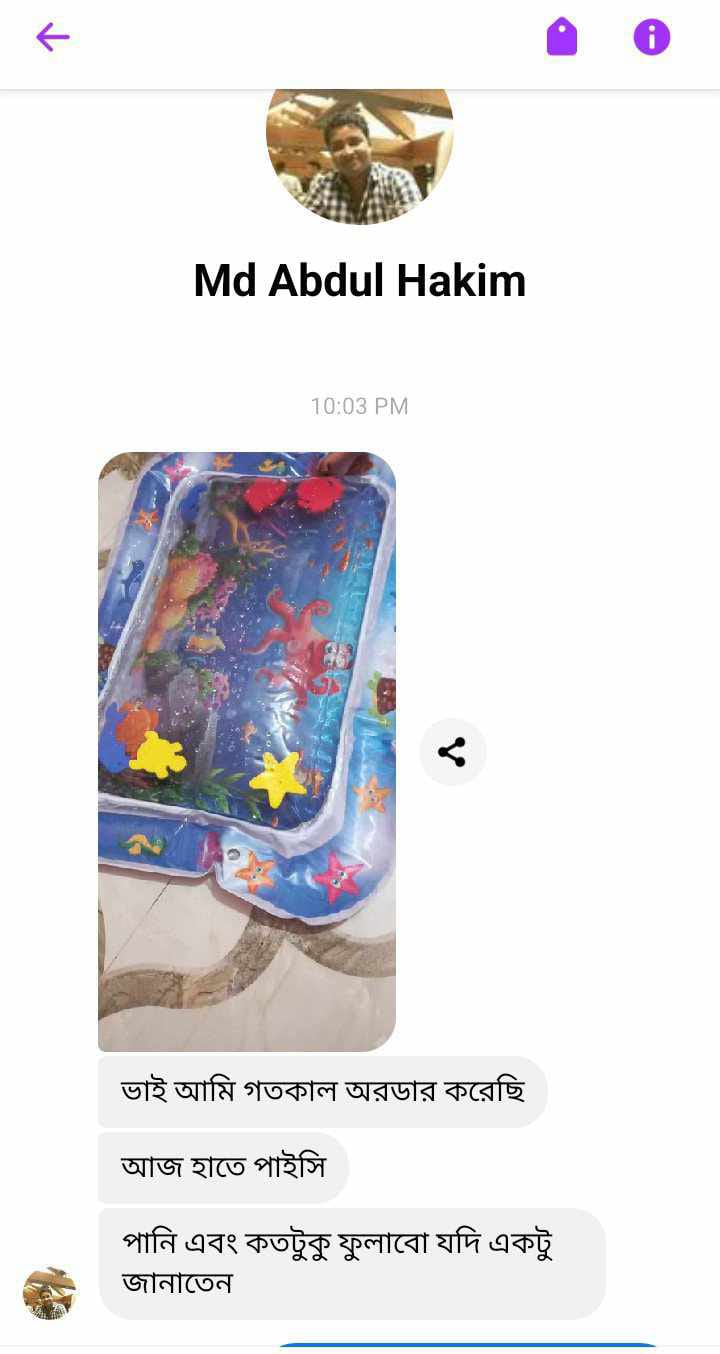Open conversation info icon

click(652, 38)
